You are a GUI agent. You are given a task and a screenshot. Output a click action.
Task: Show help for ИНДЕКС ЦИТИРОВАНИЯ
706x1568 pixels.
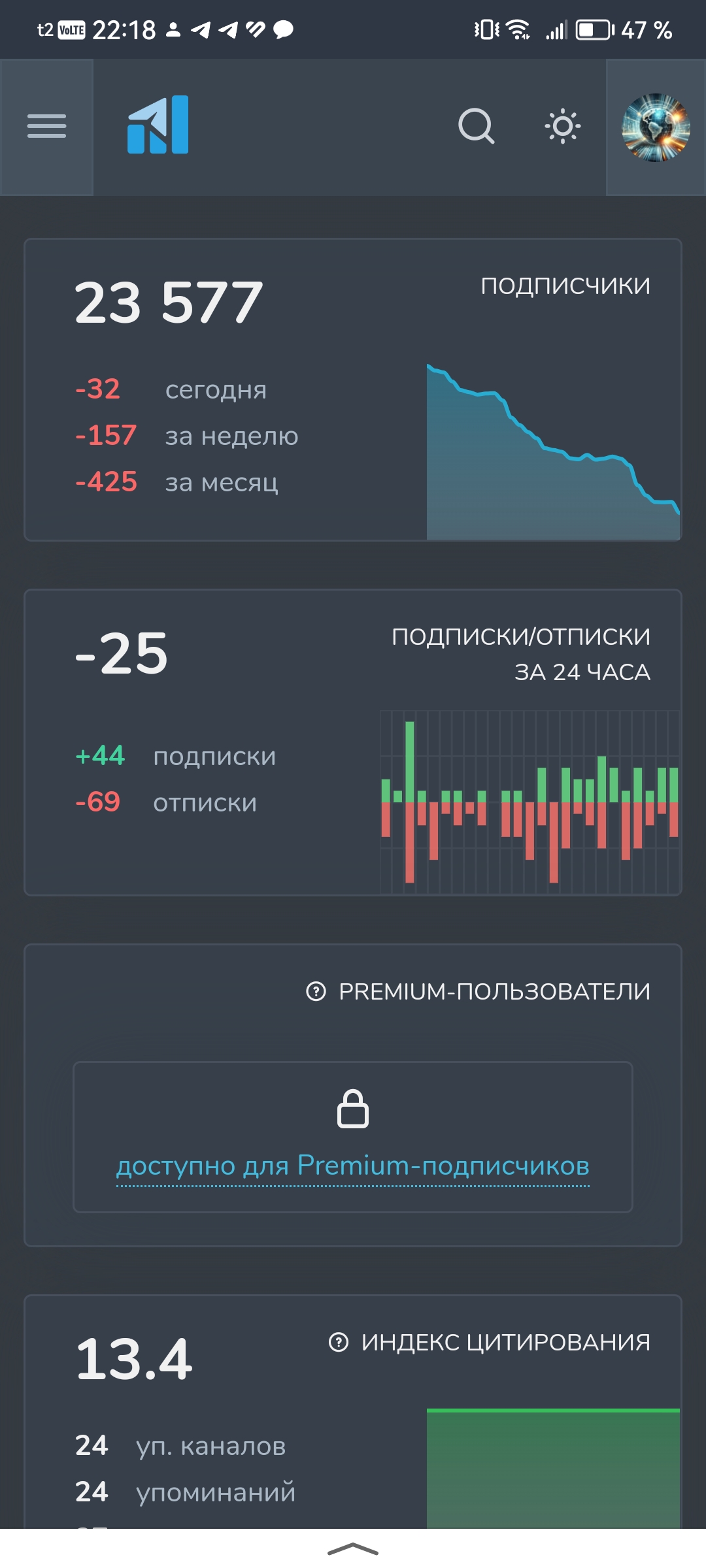(338, 1343)
